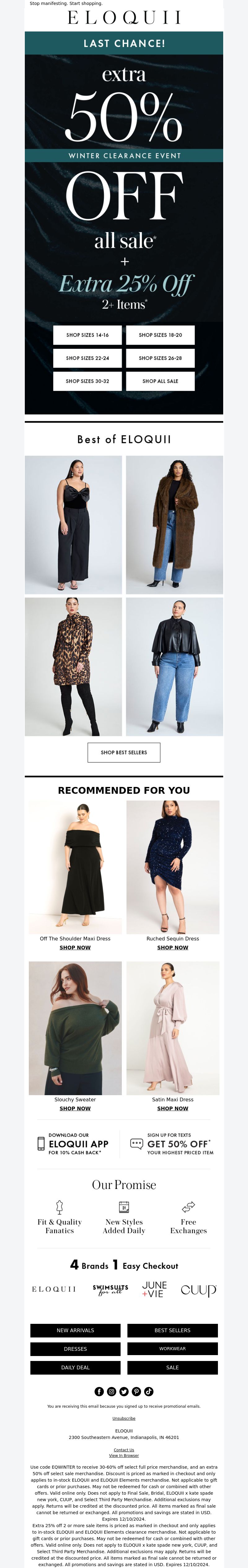This screenshot has height=1568, width=248.
Task: Open Shop All Sale
Action: point(160,381)
